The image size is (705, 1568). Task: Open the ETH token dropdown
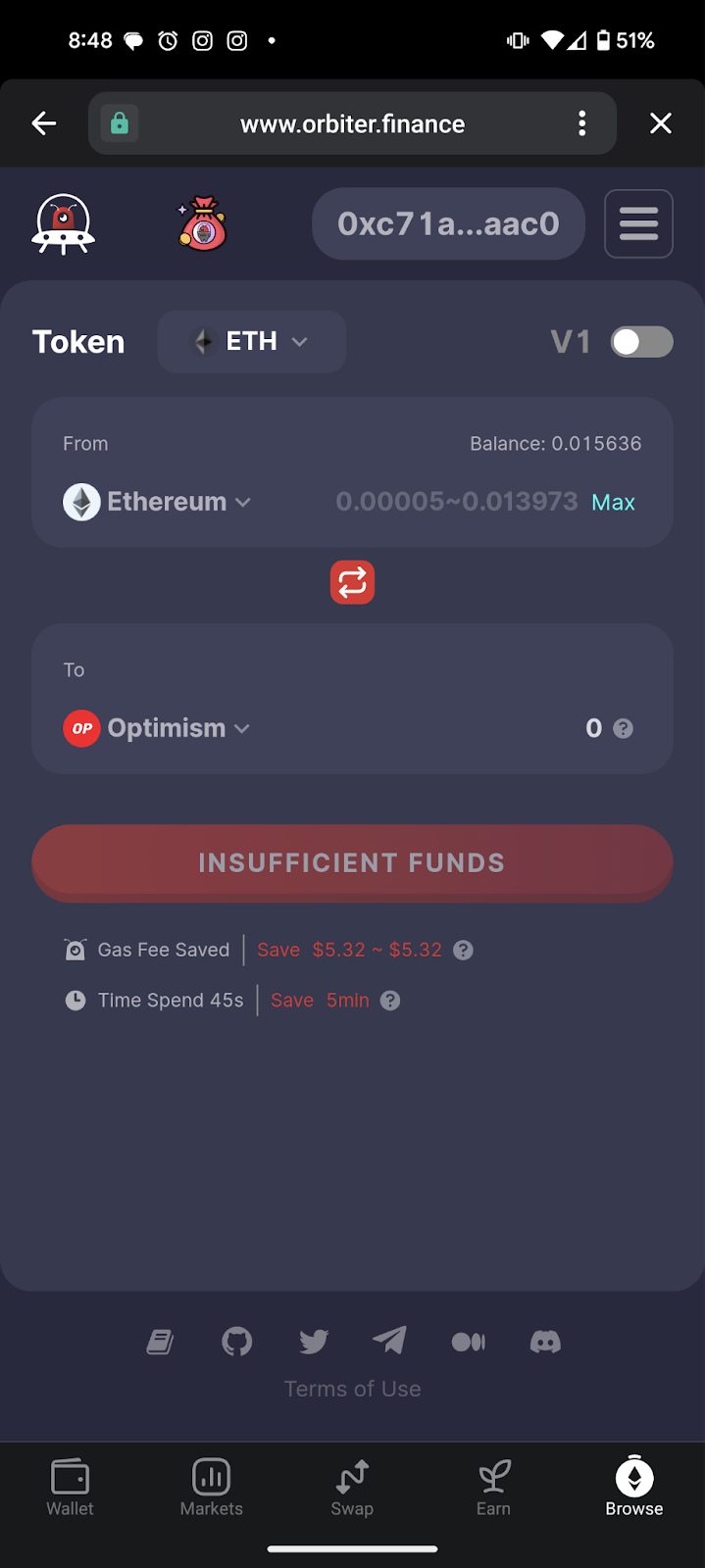point(252,341)
